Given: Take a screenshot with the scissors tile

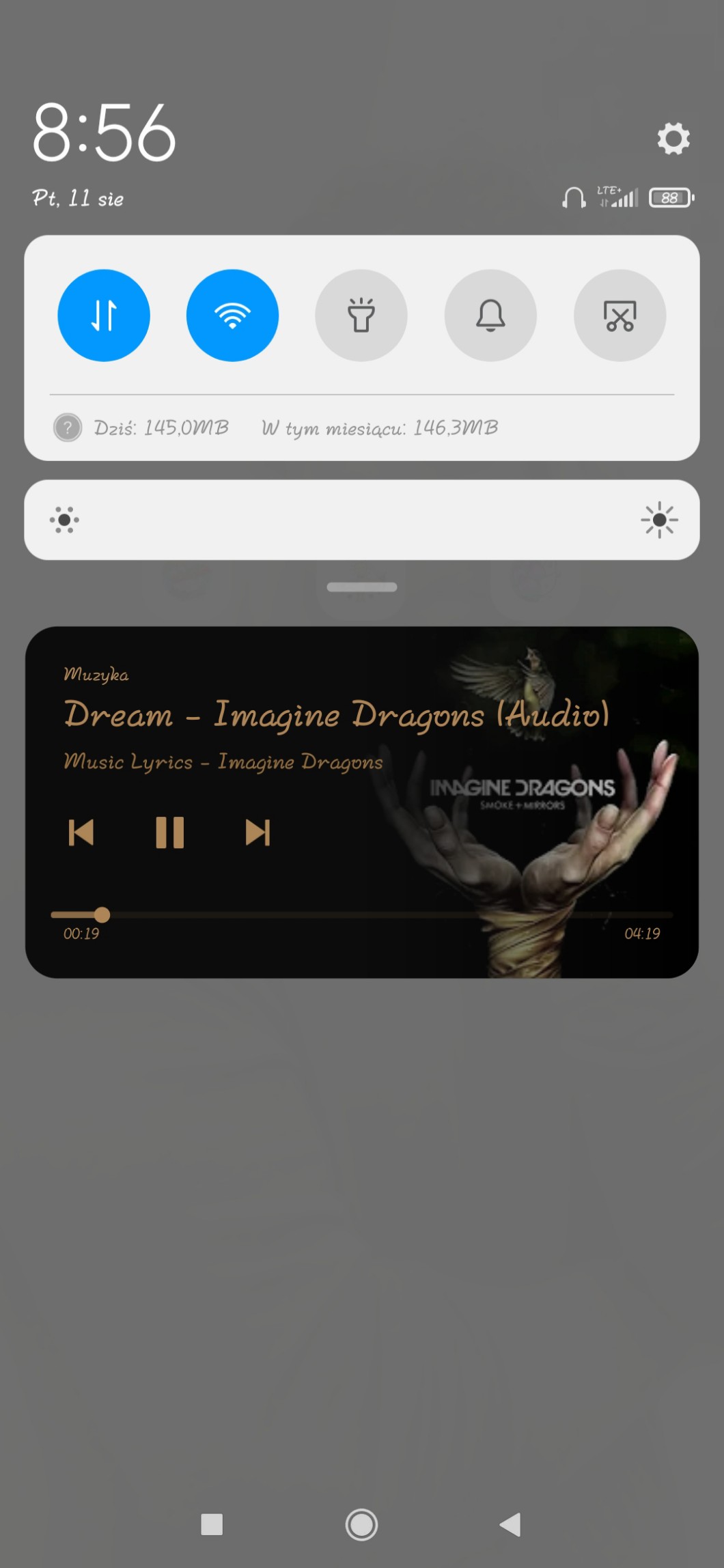Looking at the screenshot, I should pyautogui.click(x=619, y=316).
